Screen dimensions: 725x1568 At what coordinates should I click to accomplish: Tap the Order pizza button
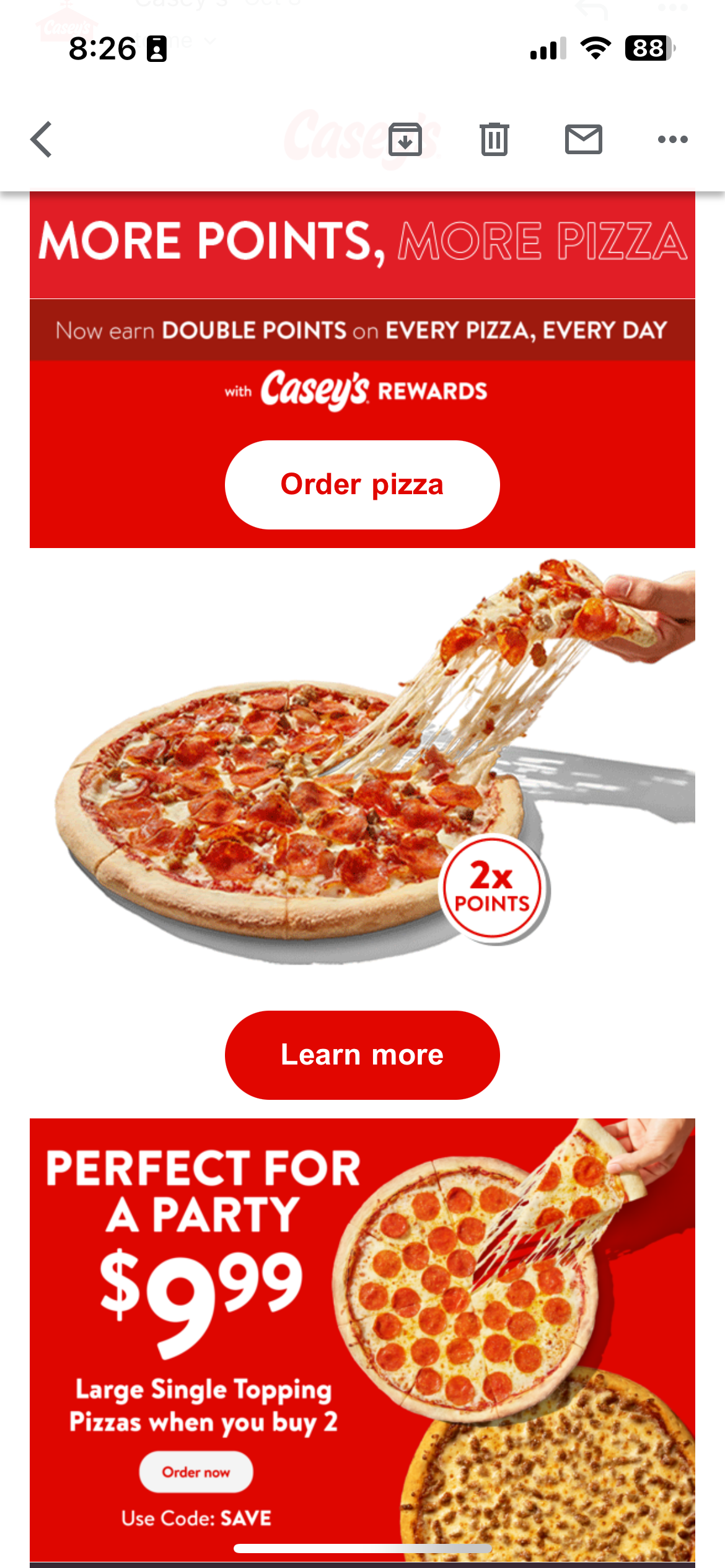362,485
